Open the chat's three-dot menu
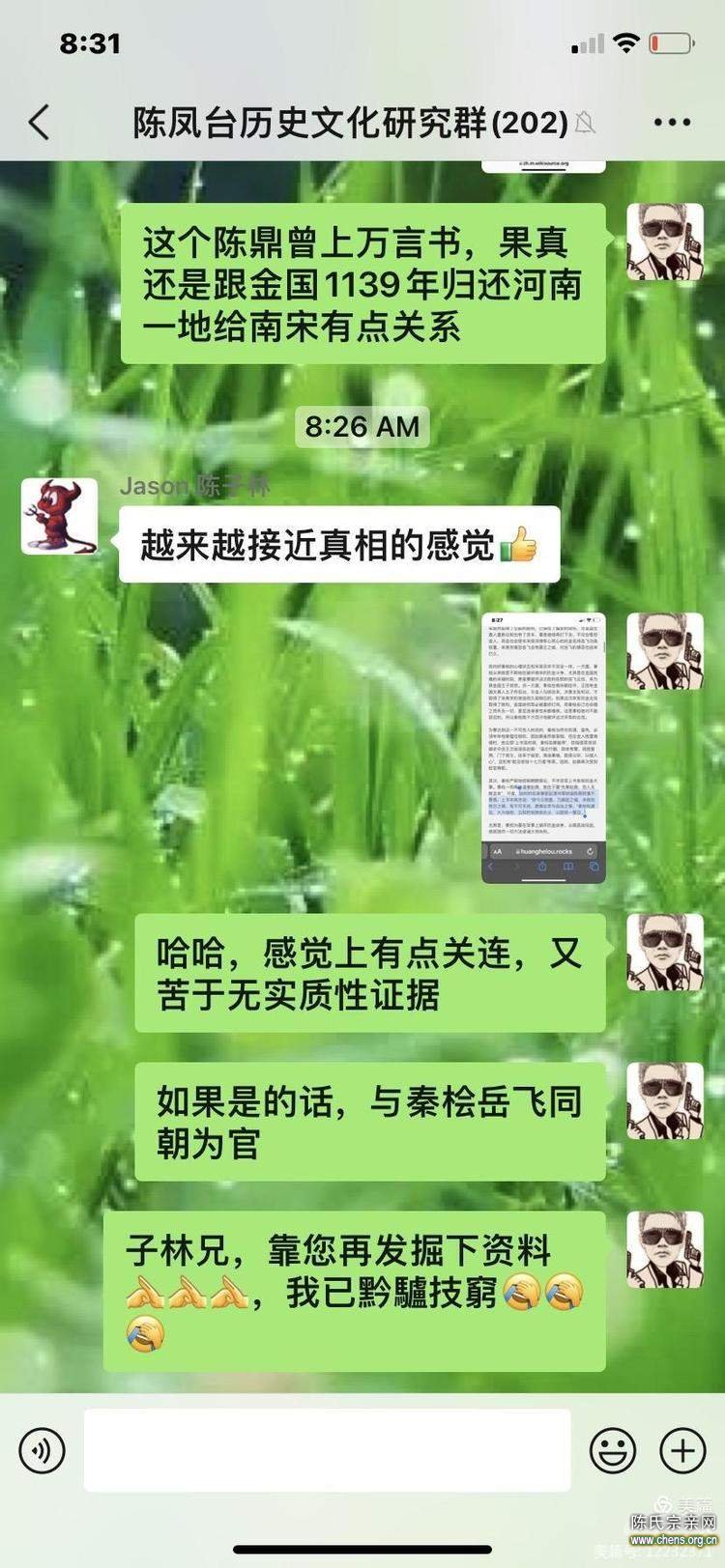The image size is (725, 1568). coord(672,123)
